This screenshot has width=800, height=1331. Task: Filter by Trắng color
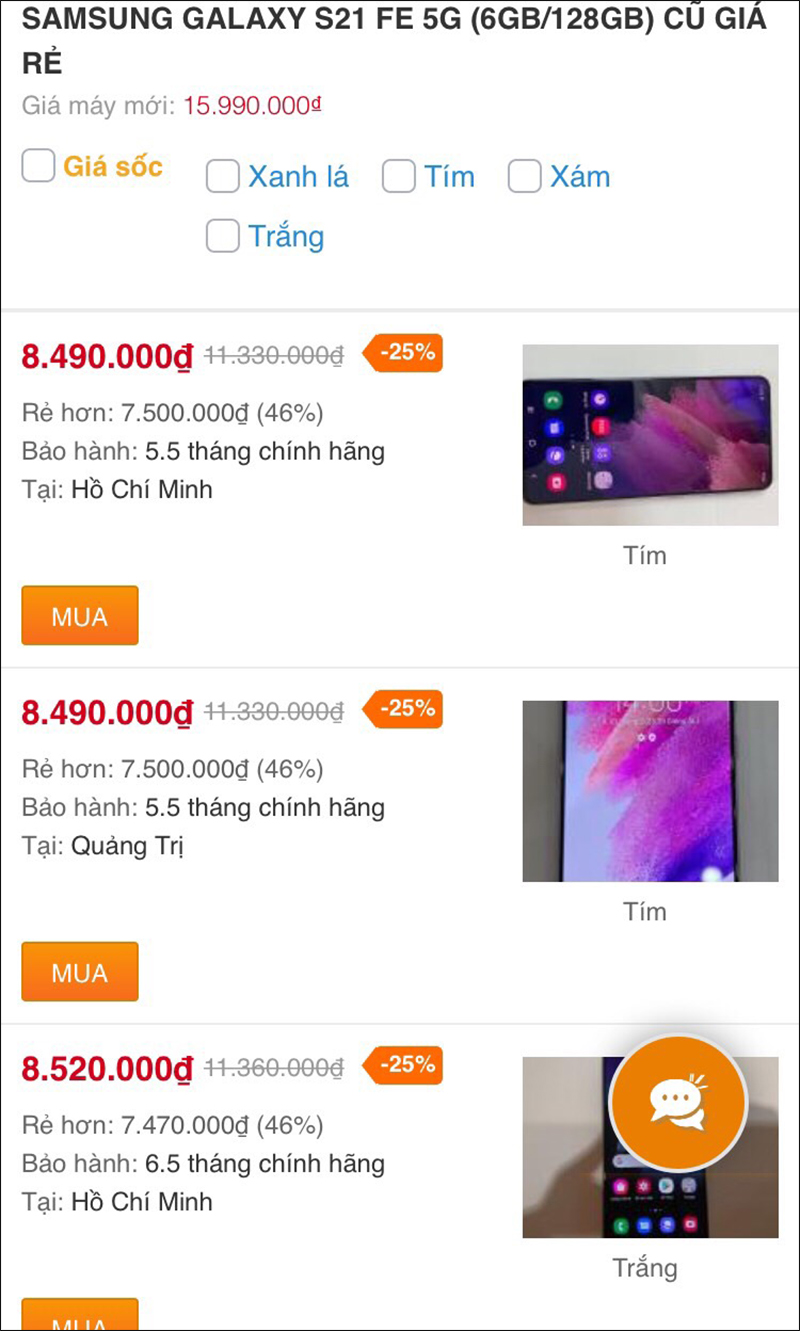(x=223, y=237)
